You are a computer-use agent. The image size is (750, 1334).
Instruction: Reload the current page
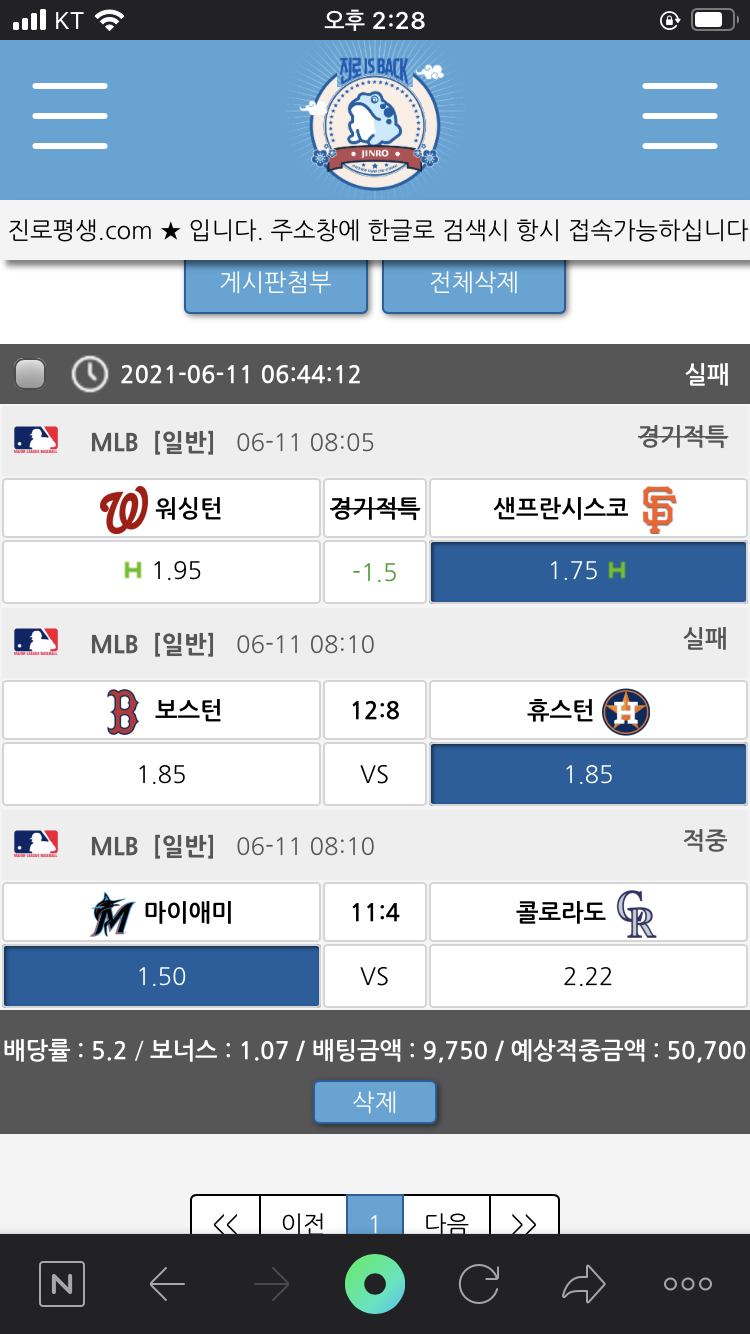pyautogui.click(x=479, y=1284)
